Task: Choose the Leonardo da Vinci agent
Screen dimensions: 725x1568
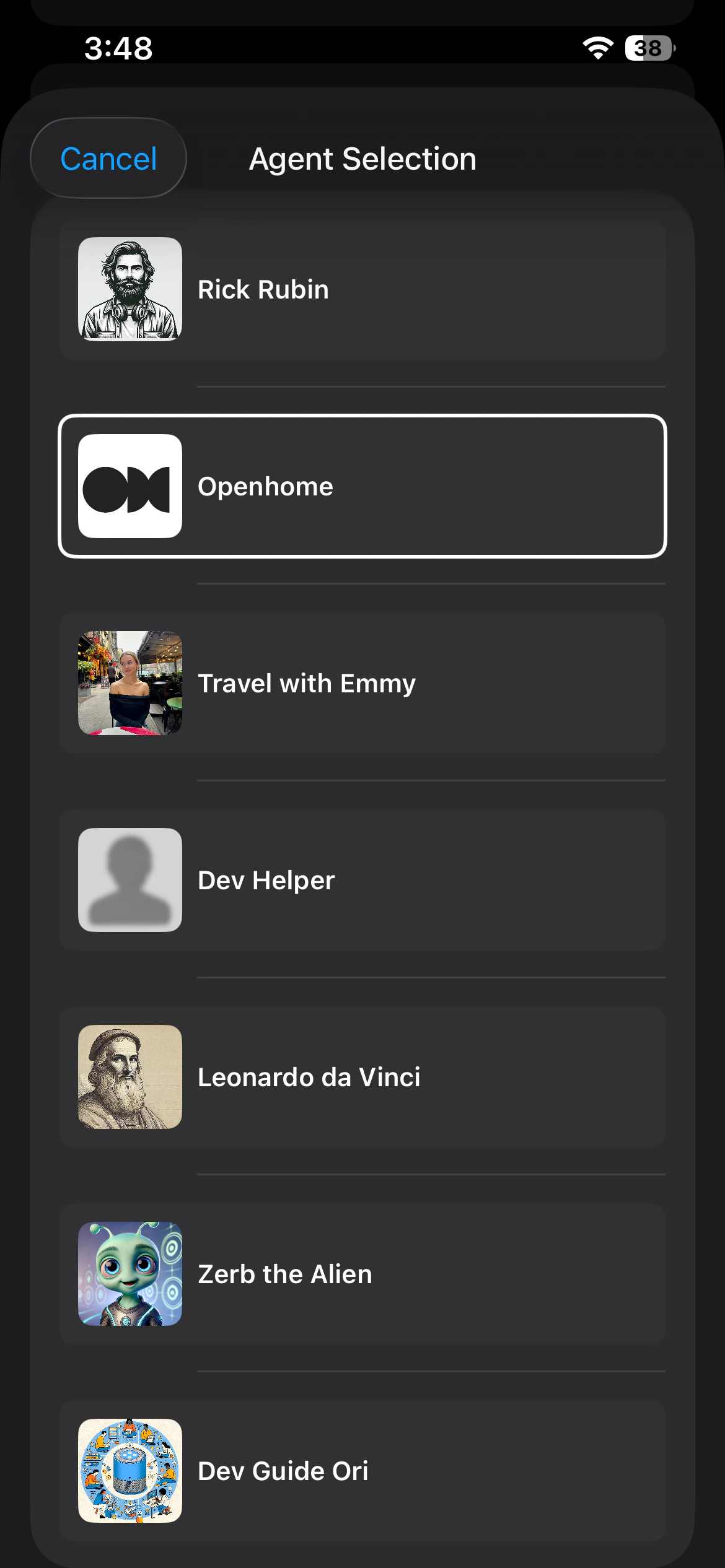Action: (x=362, y=1077)
